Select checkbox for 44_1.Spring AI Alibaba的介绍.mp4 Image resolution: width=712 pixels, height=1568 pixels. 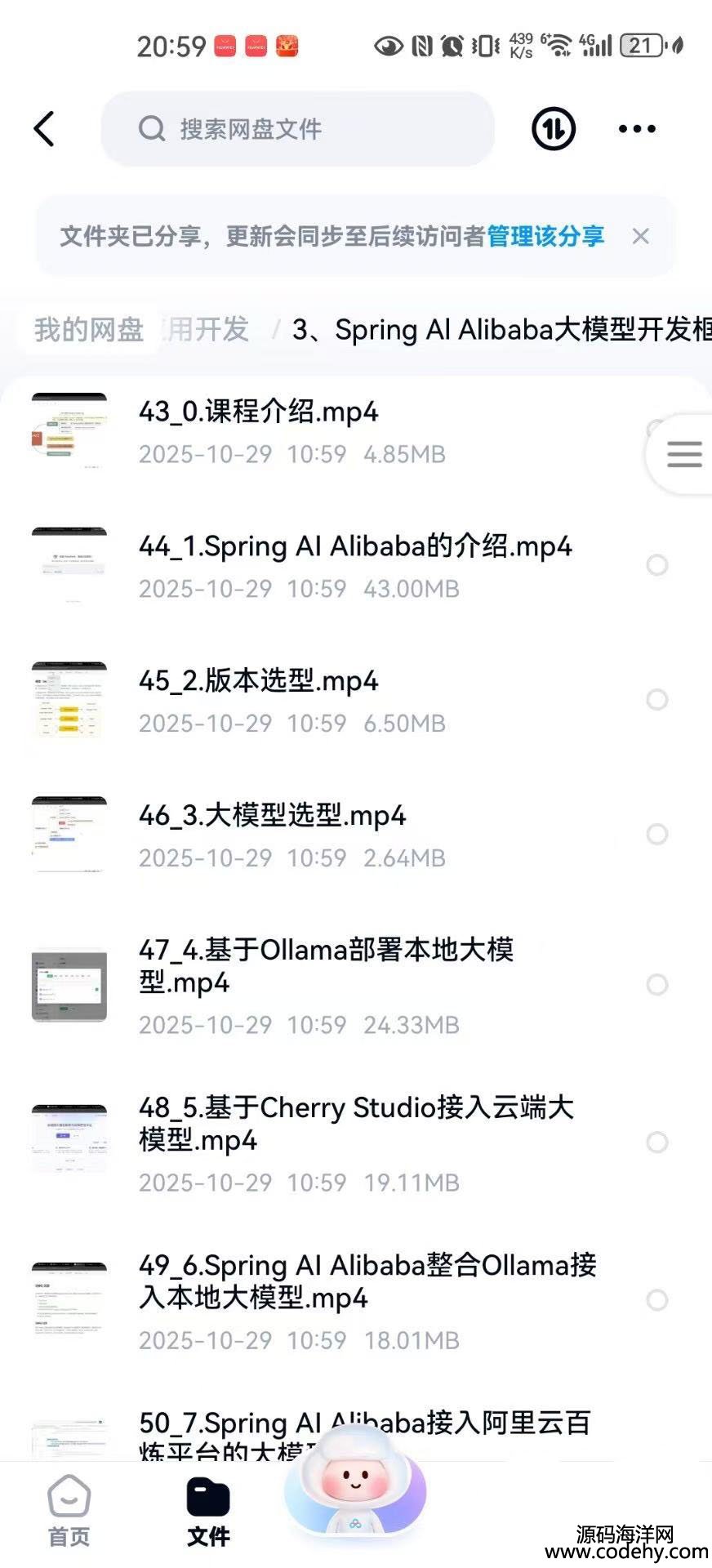[x=657, y=565]
